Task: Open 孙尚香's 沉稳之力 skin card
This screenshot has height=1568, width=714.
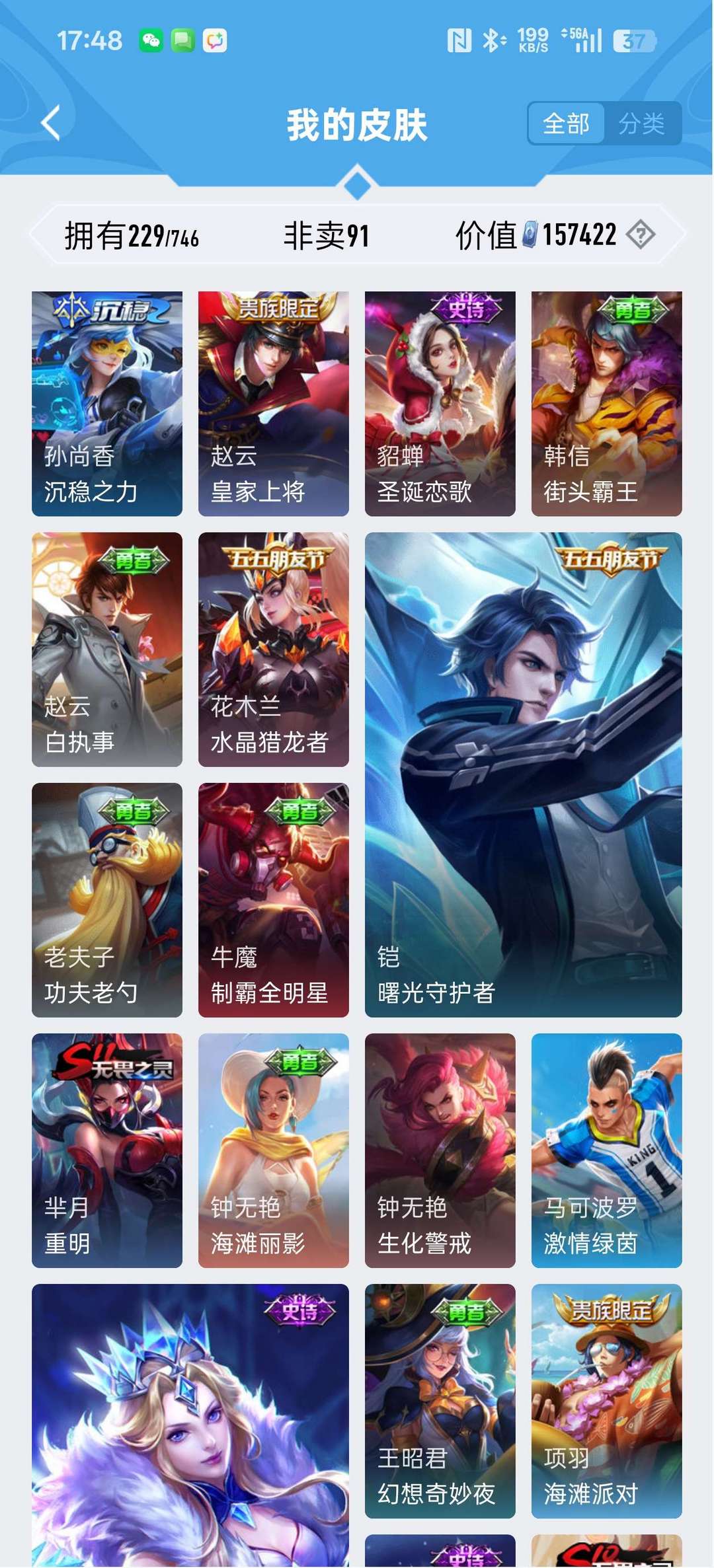Action: click(106, 400)
